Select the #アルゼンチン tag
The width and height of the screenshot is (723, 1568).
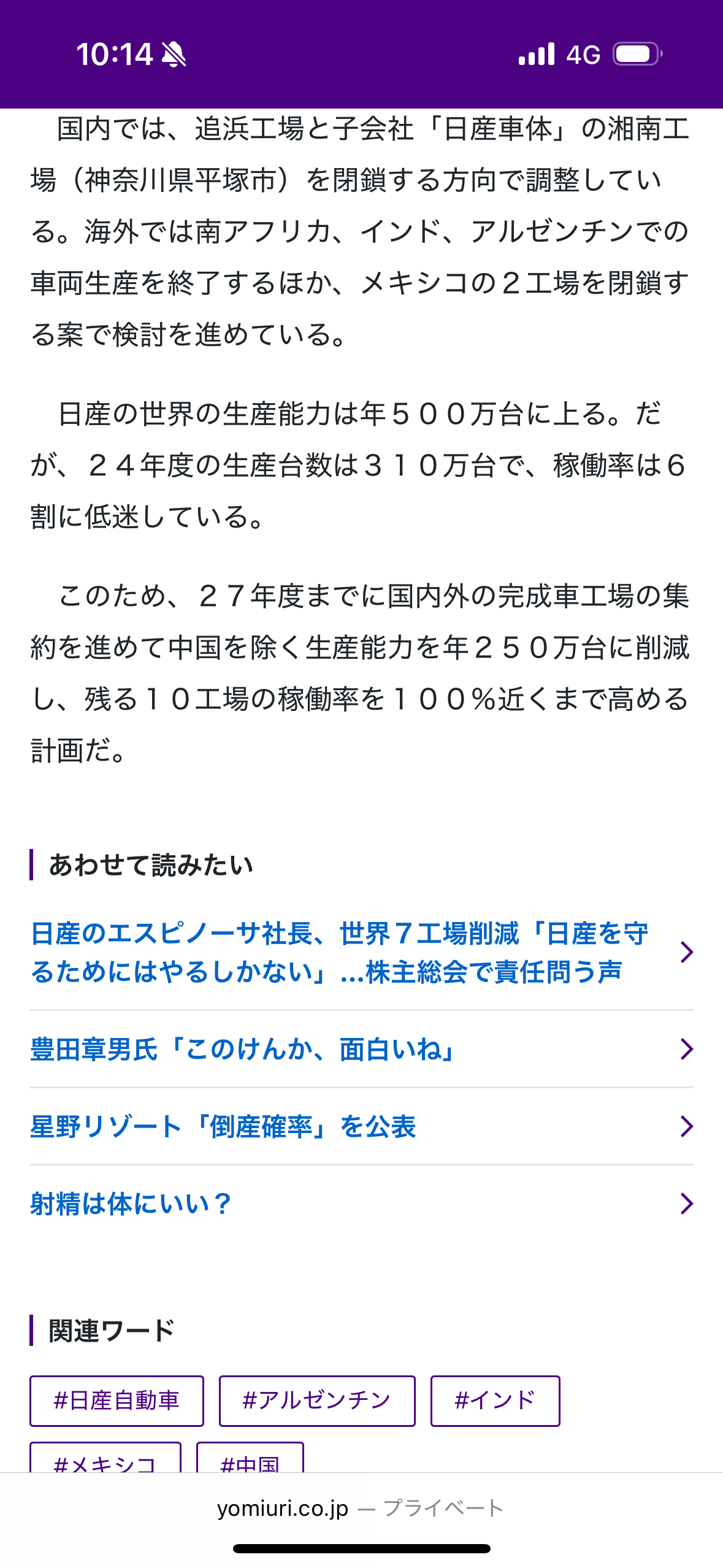(x=317, y=1401)
